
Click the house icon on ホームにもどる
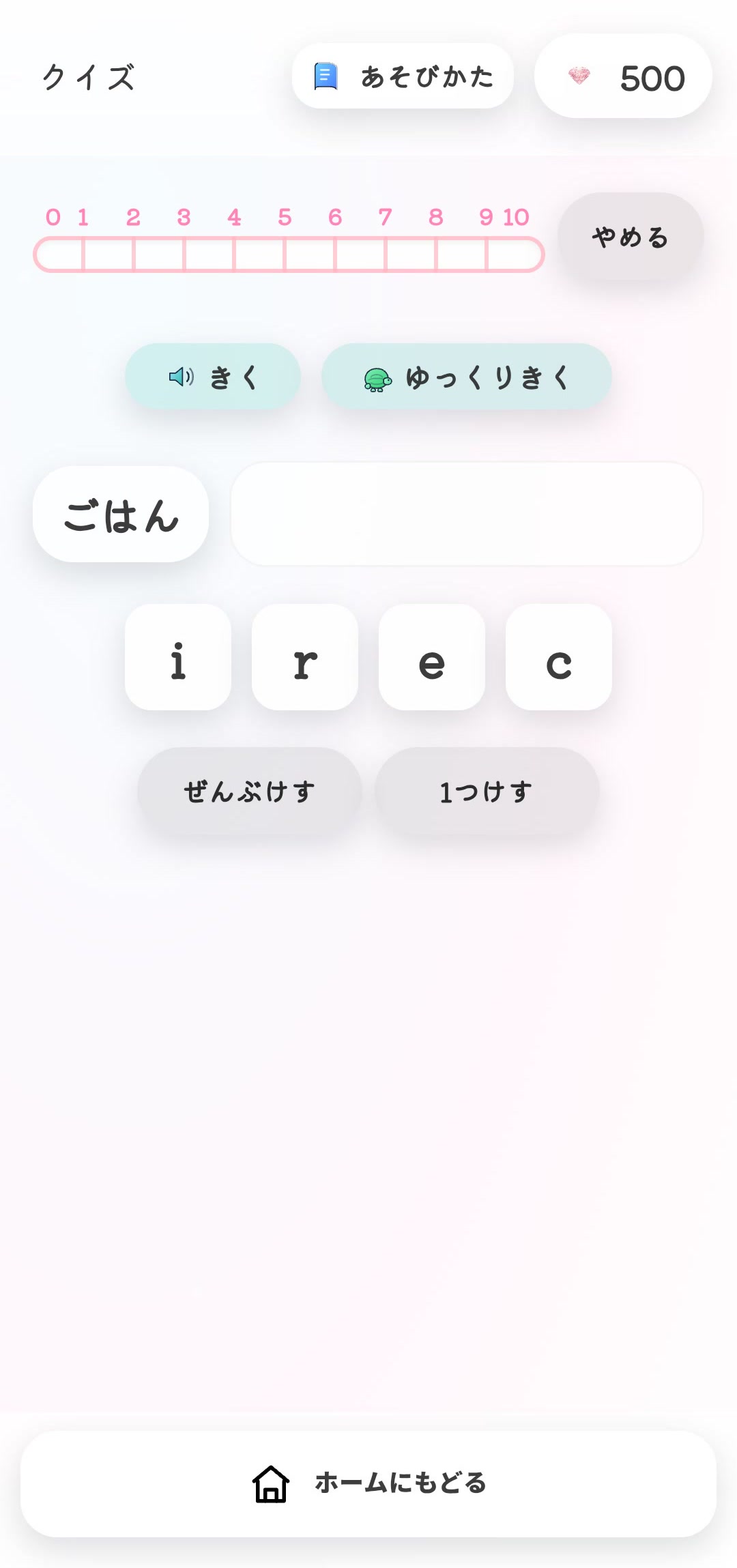click(270, 1482)
